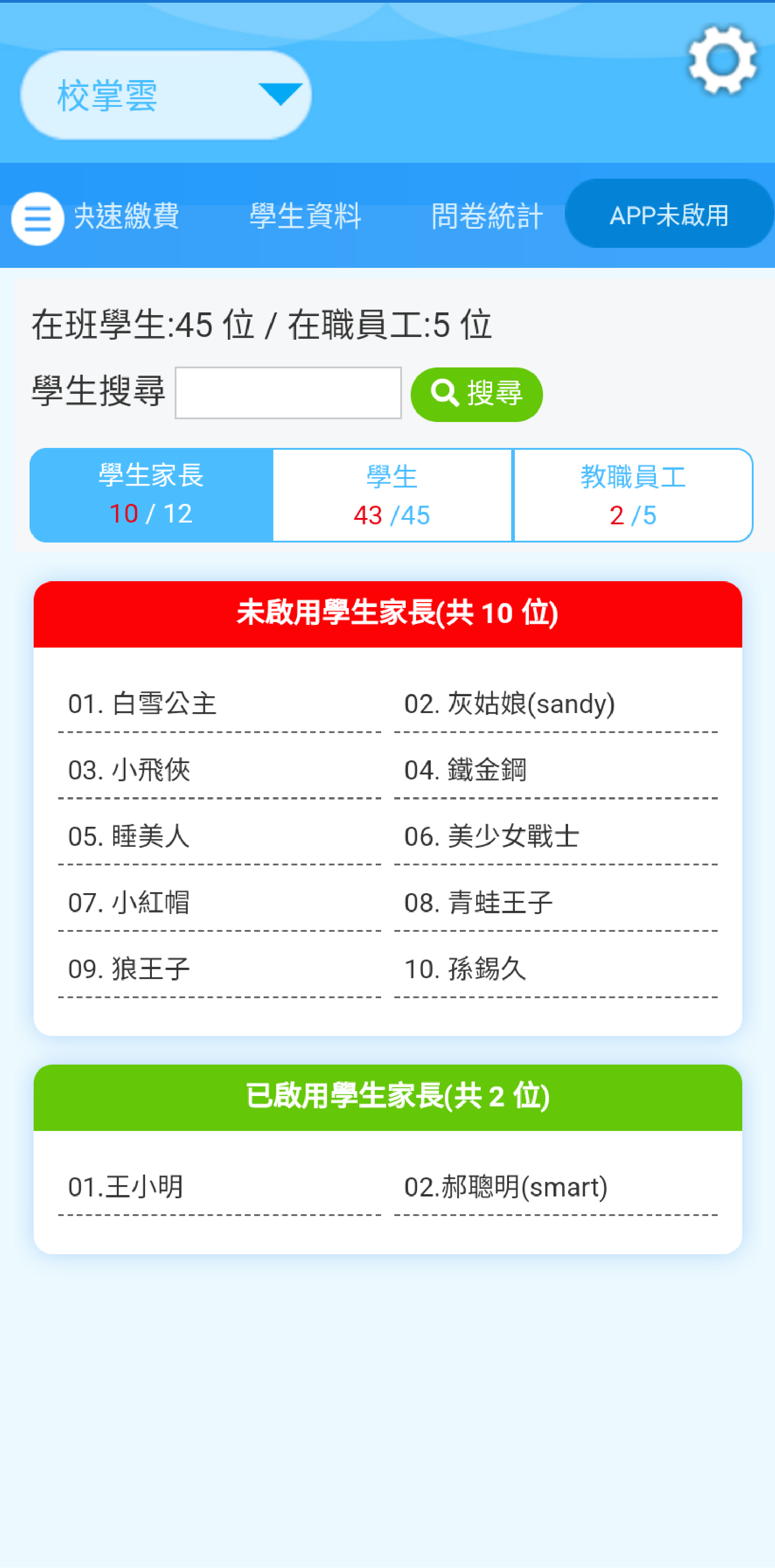Screen dimensions: 775x1568
Task: Focus the 學生搜尋 text field
Action: 288,392
